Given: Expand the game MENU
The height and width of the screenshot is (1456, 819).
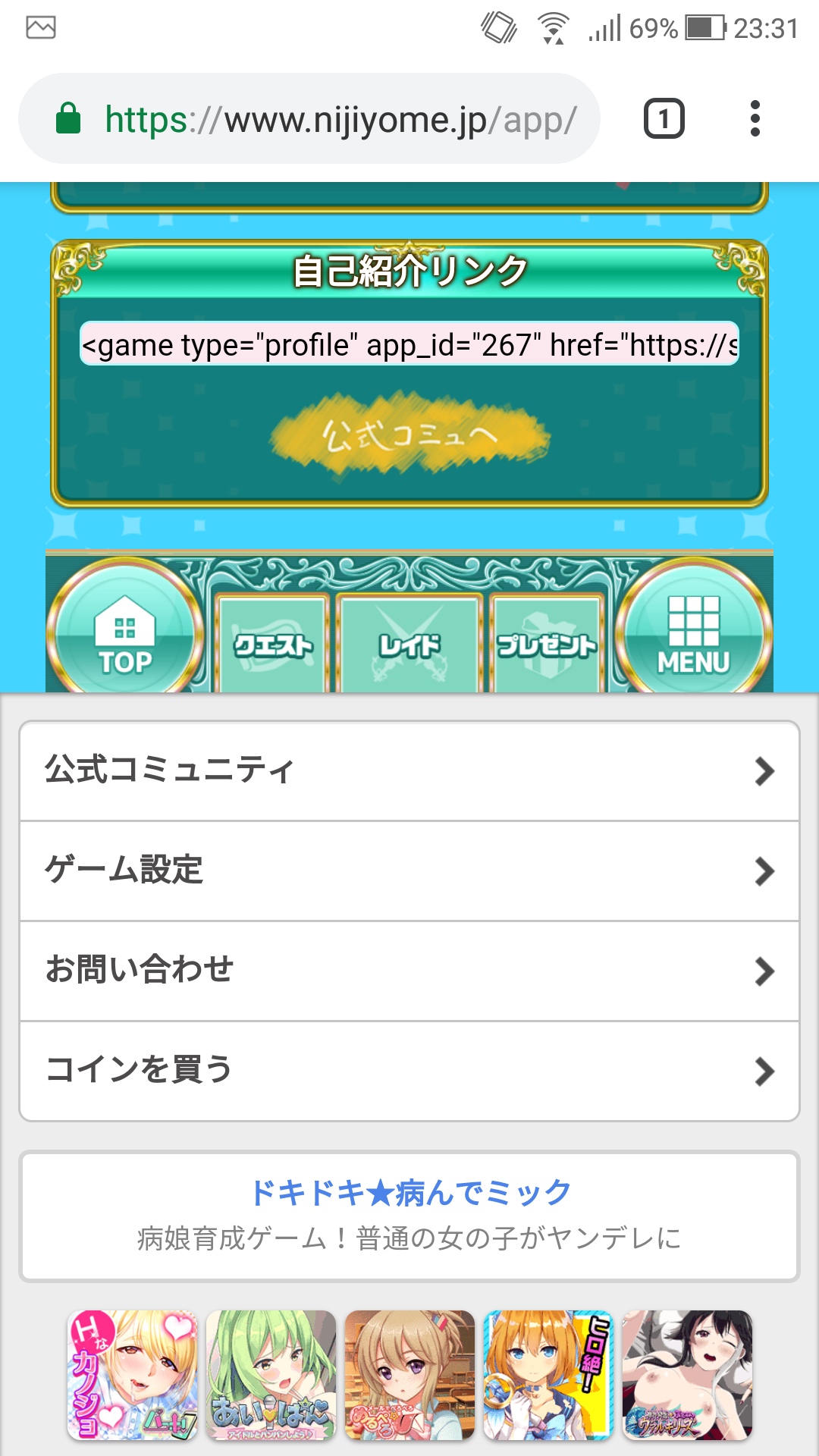Looking at the screenshot, I should point(693,631).
